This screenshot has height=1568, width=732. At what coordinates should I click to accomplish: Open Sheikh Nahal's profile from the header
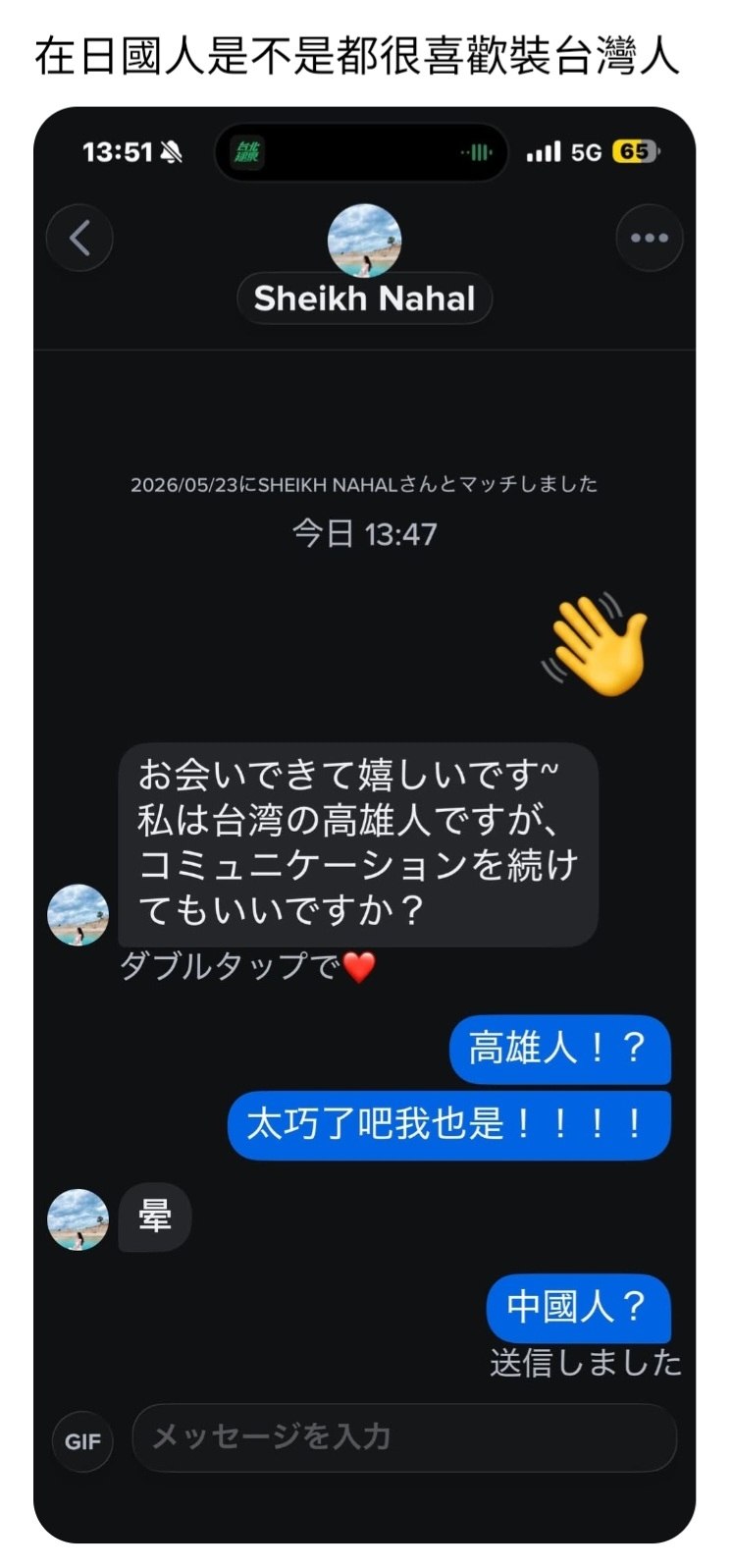pos(364,263)
